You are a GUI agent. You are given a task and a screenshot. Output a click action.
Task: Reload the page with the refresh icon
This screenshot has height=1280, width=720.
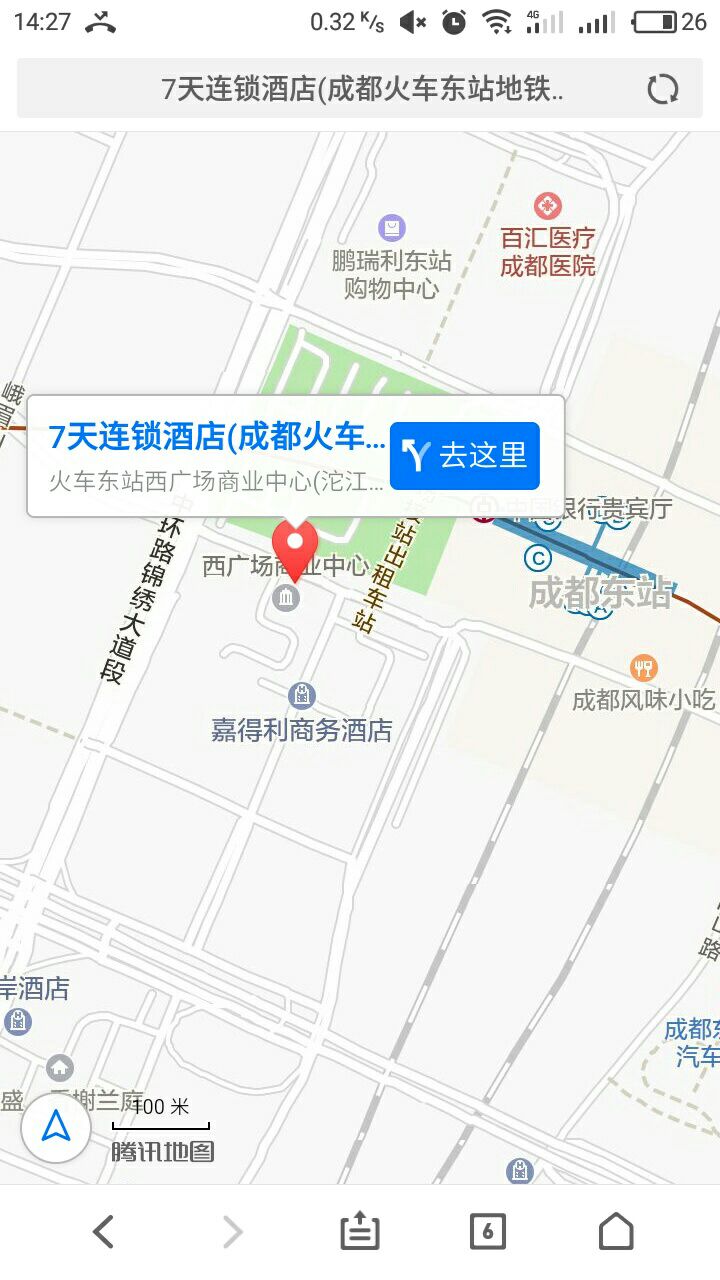click(x=662, y=89)
